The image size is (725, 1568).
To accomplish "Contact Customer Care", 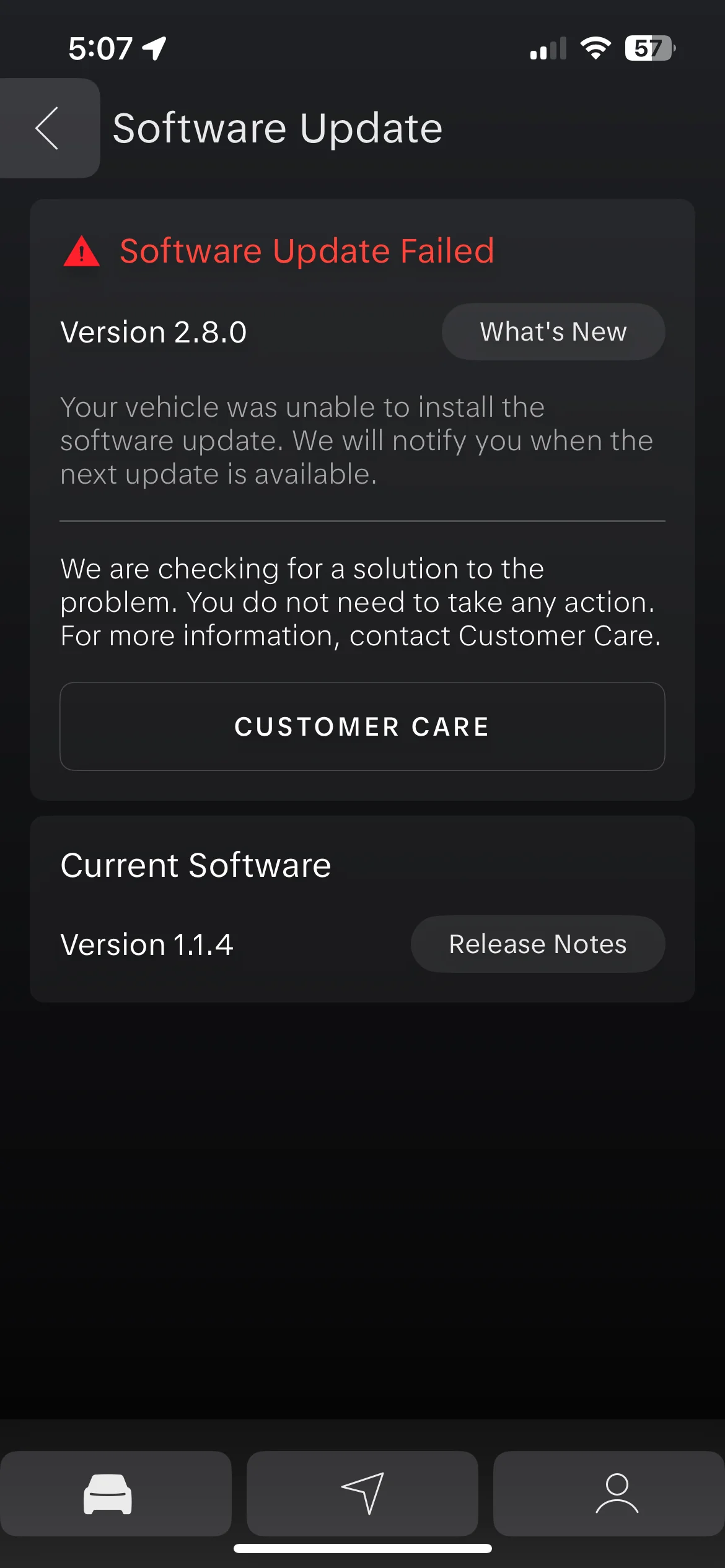I will (x=362, y=726).
